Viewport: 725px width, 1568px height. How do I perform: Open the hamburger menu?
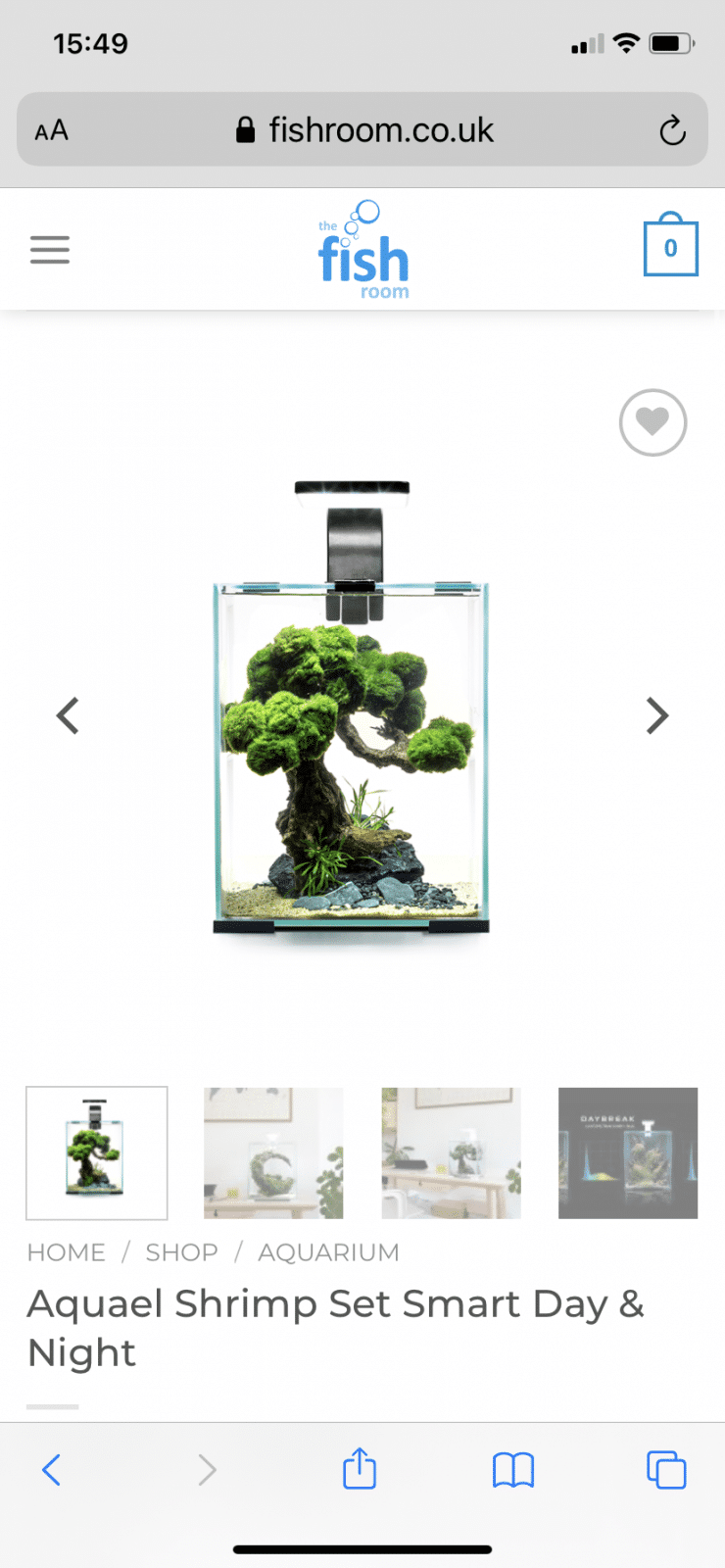50,250
